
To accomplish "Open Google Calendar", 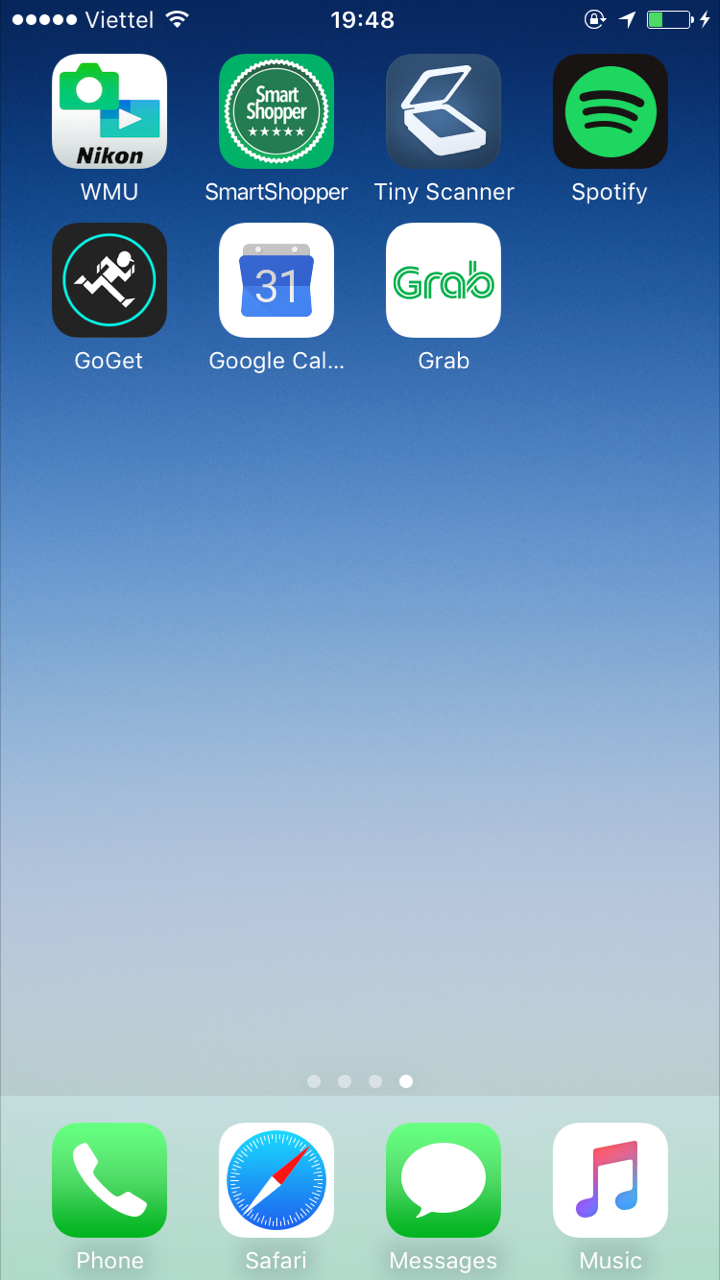I will [x=276, y=280].
